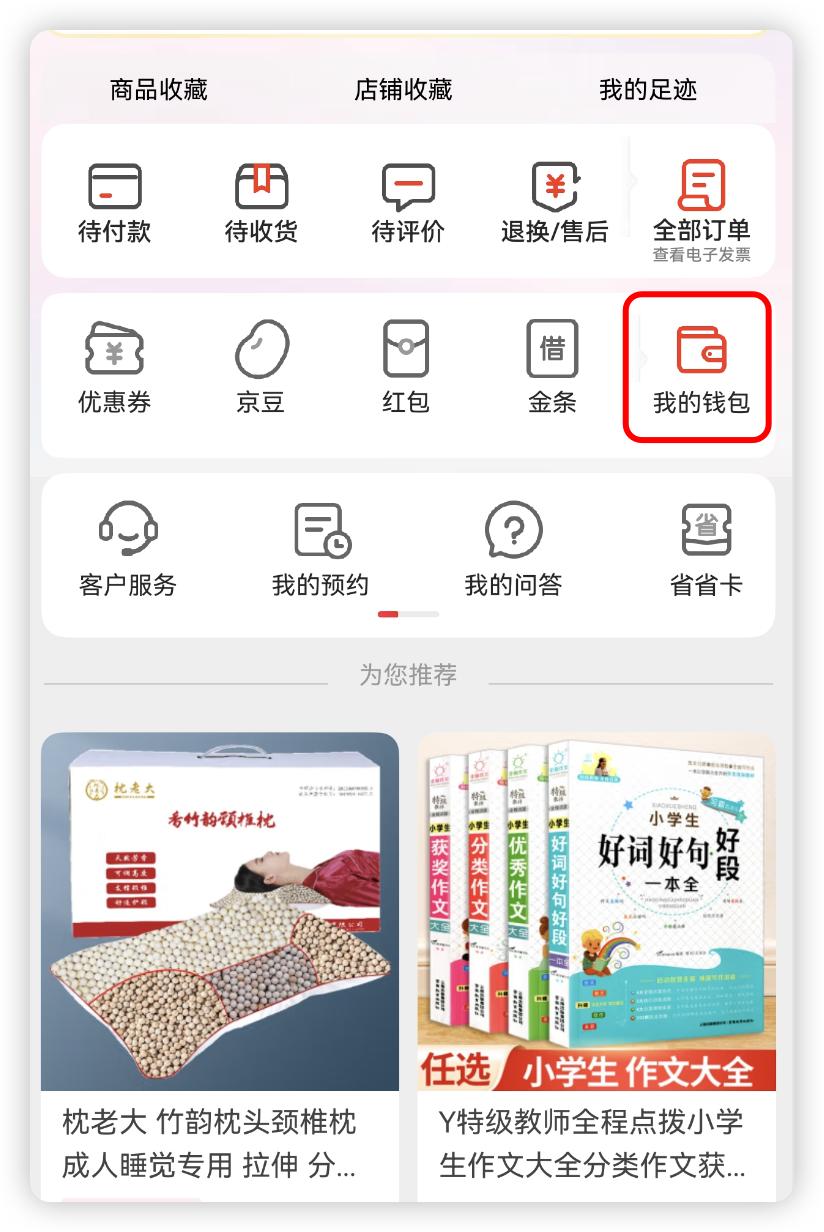This screenshot has height=1232, width=824.
Task: Open 我的问答 Q&A
Action: [513, 550]
